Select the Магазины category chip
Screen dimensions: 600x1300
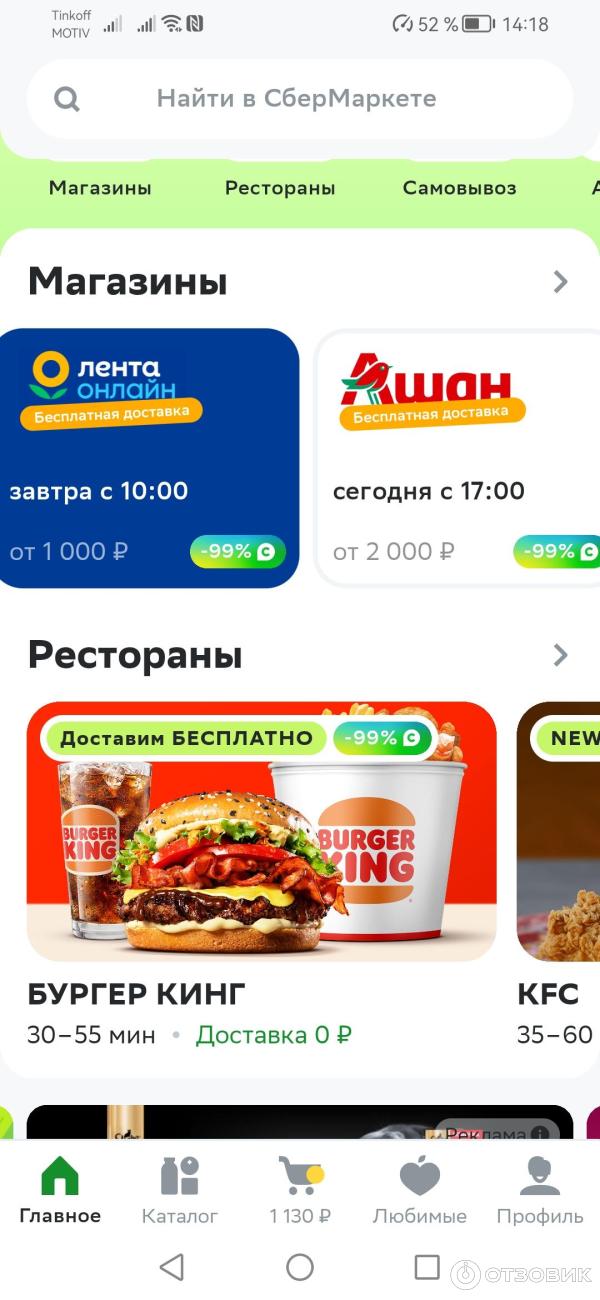pyautogui.click(x=100, y=188)
